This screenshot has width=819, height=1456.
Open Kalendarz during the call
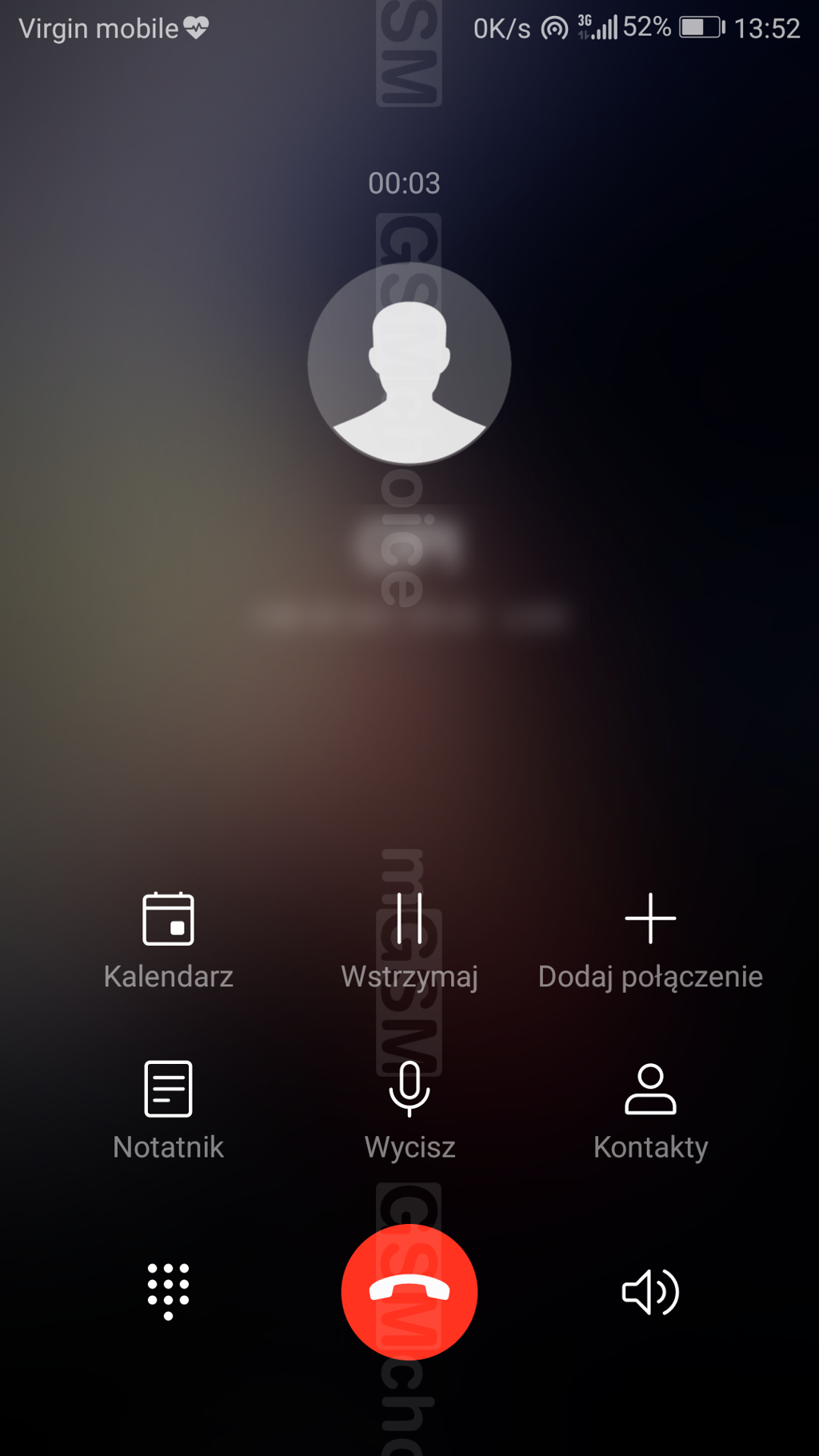[168, 939]
